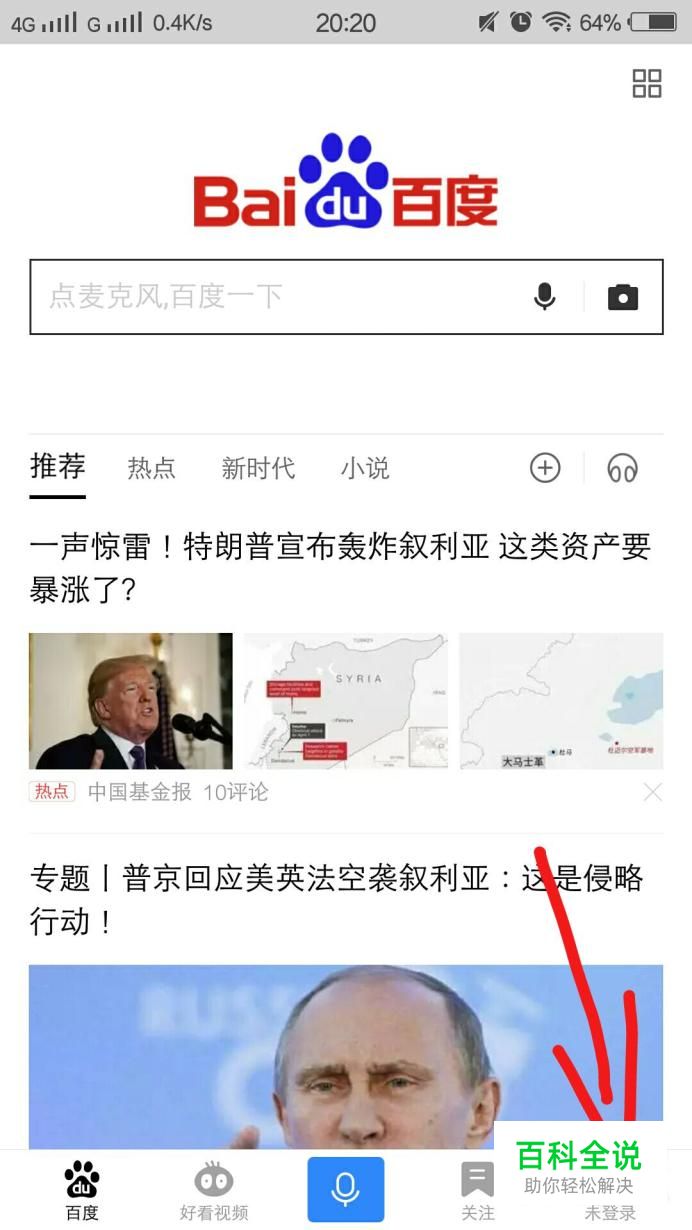The width and height of the screenshot is (692, 1230).
Task: Open the grid menu icon
Action: 647,84
